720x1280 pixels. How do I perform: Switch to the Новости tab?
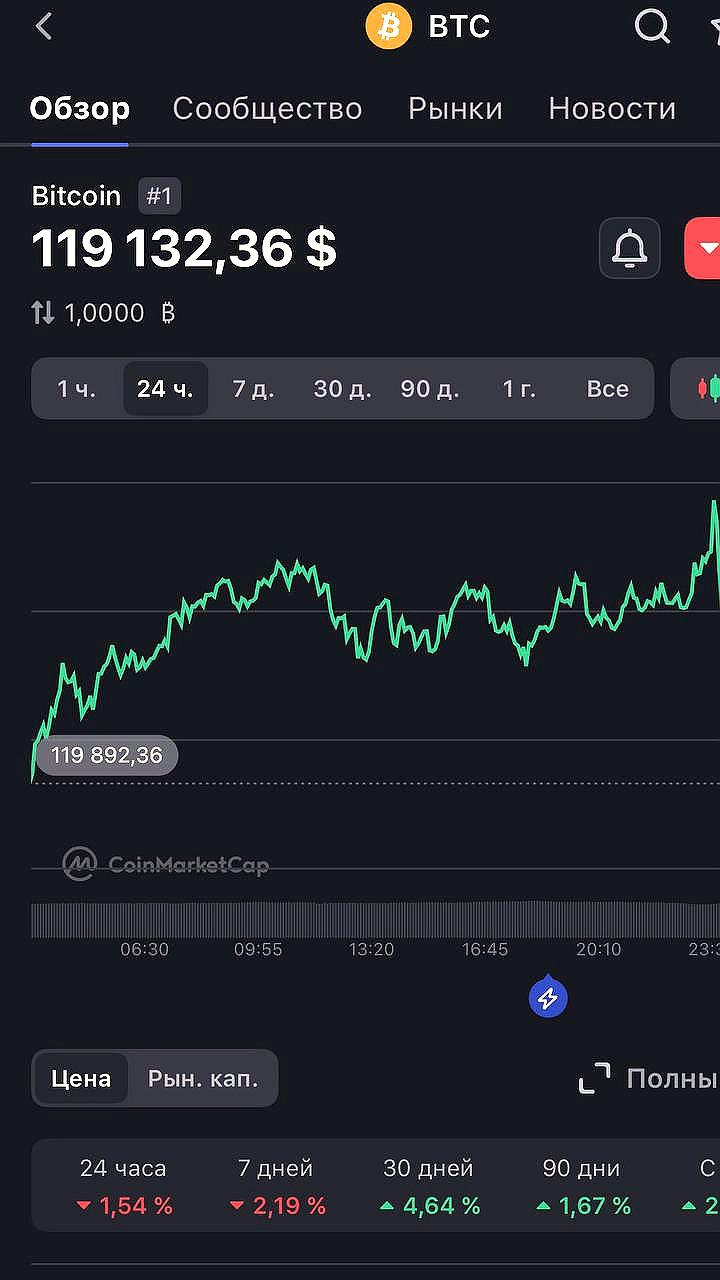click(x=612, y=108)
